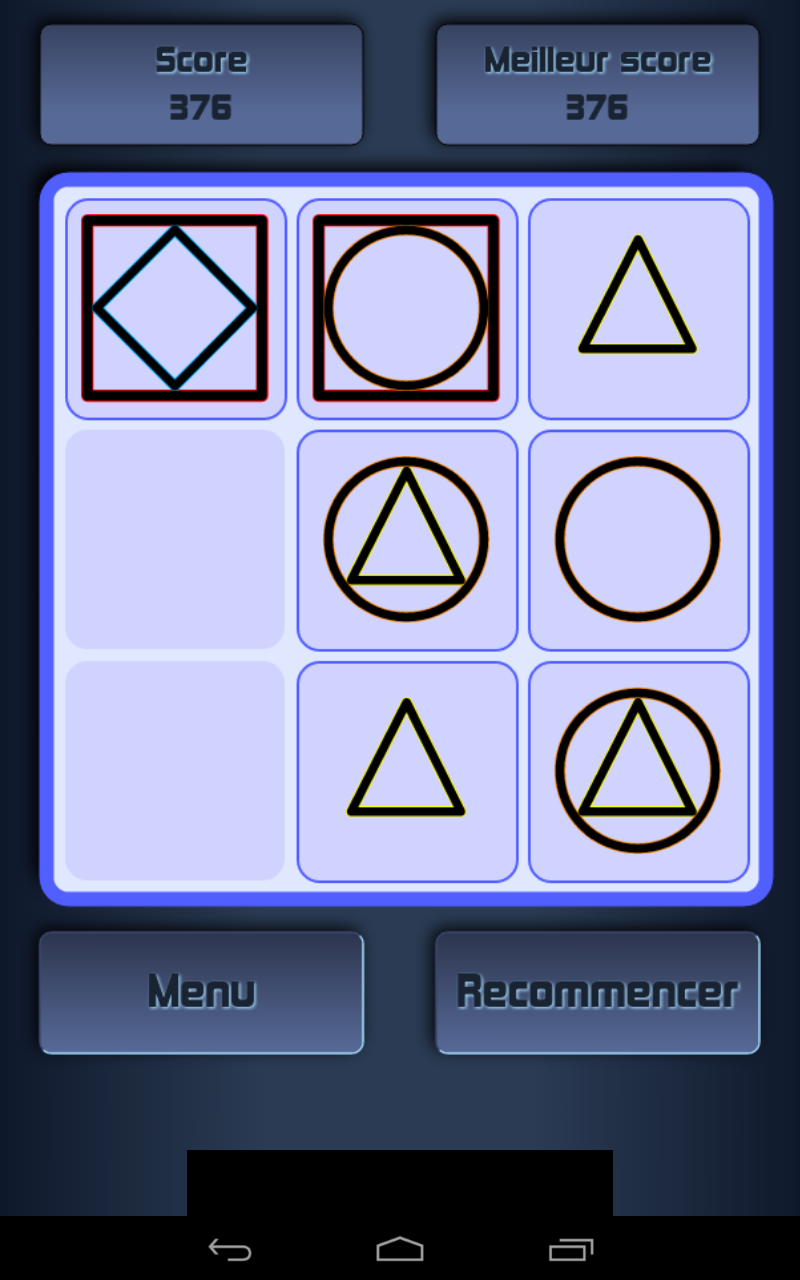Image resolution: width=800 pixels, height=1280 pixels.
Task: Go back using the system back arrow
Action: pyautogui.click(x=229, y=1249)
